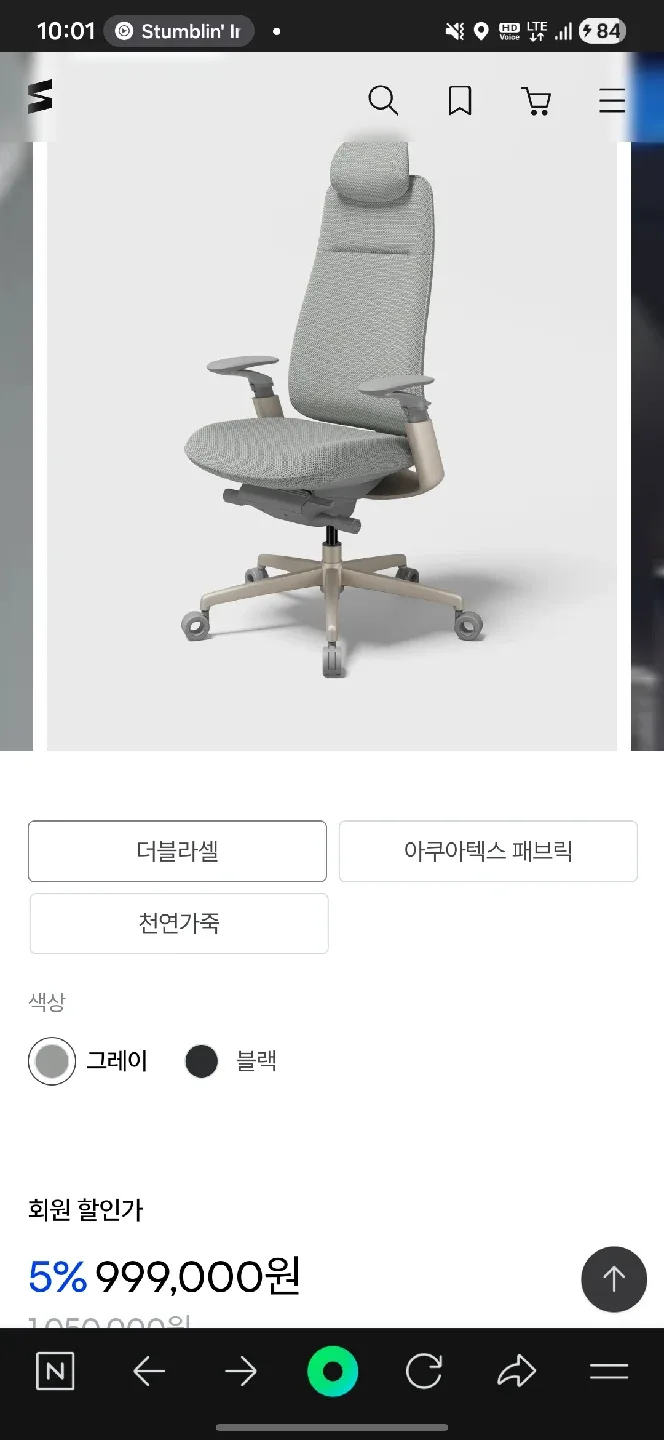Select the 천연가죽 material option

179,923
